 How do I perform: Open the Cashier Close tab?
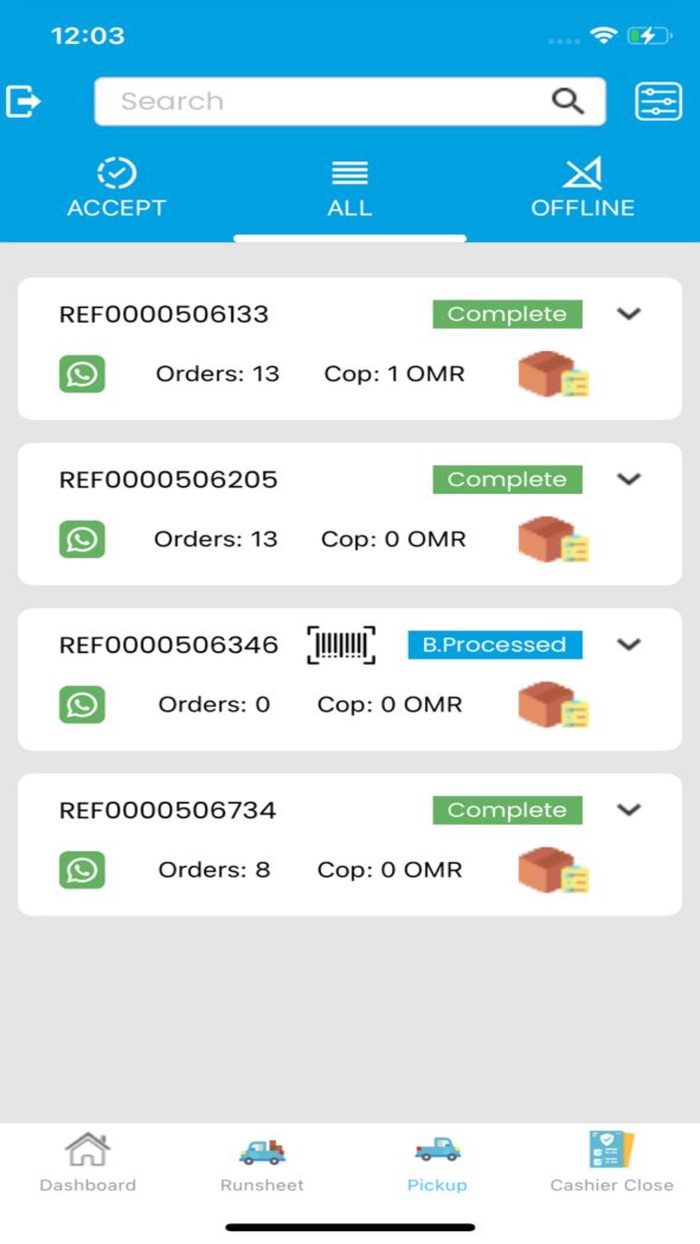pyautogui.click(x=612, y=1162)
